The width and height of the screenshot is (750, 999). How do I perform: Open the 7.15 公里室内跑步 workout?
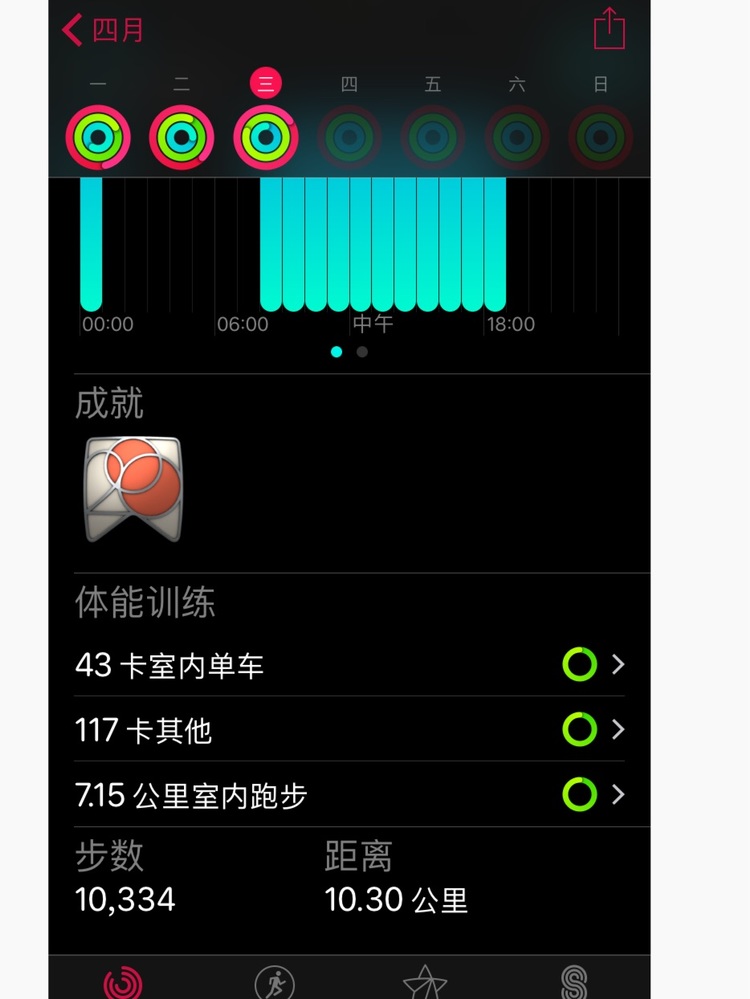tap(349, 795)
